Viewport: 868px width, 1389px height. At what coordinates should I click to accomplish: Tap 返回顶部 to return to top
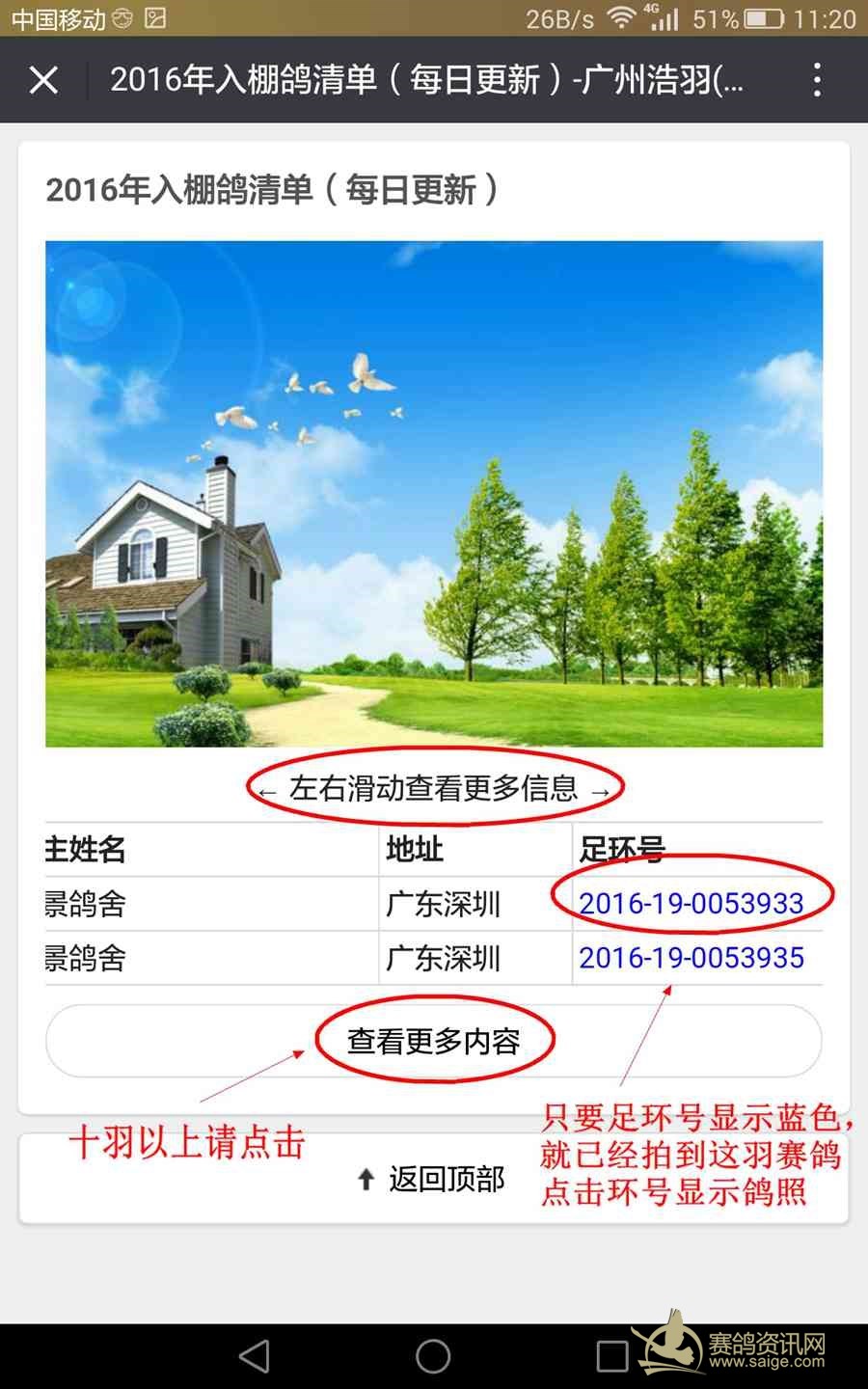coord(432,1179)
